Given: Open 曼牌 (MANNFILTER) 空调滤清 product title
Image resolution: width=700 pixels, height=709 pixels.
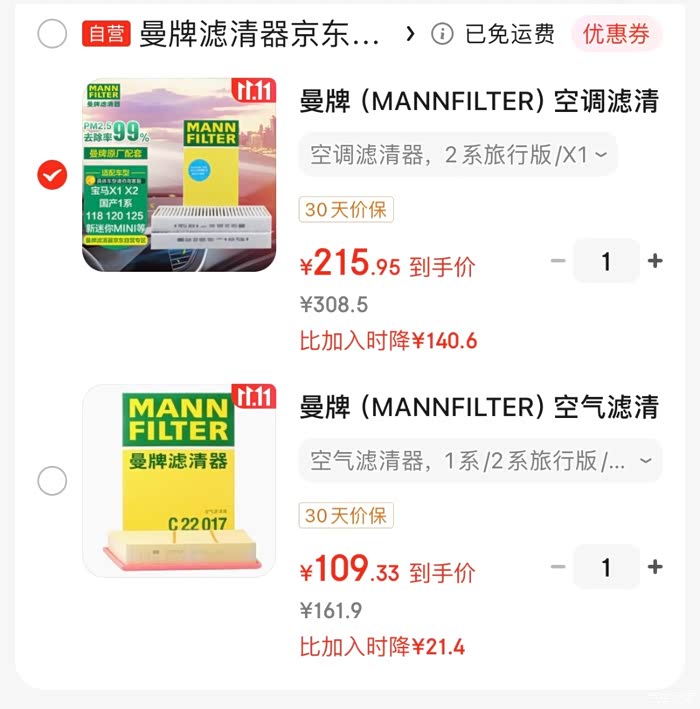Looking at the screenshot, I should (x=479, y=101).
